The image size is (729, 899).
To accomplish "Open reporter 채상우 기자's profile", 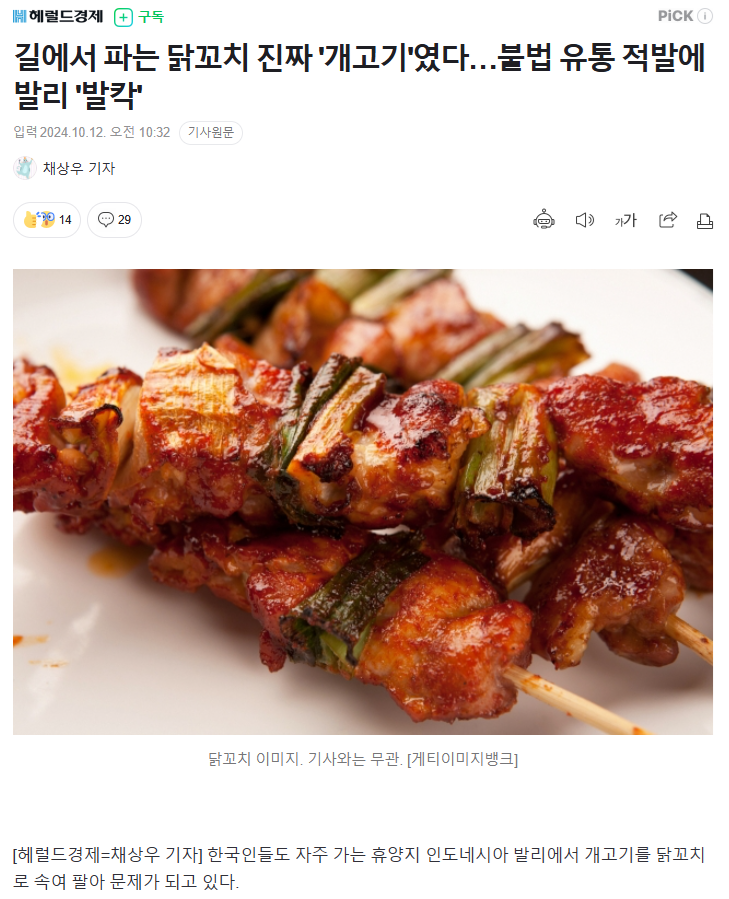I will pos(78,168).
